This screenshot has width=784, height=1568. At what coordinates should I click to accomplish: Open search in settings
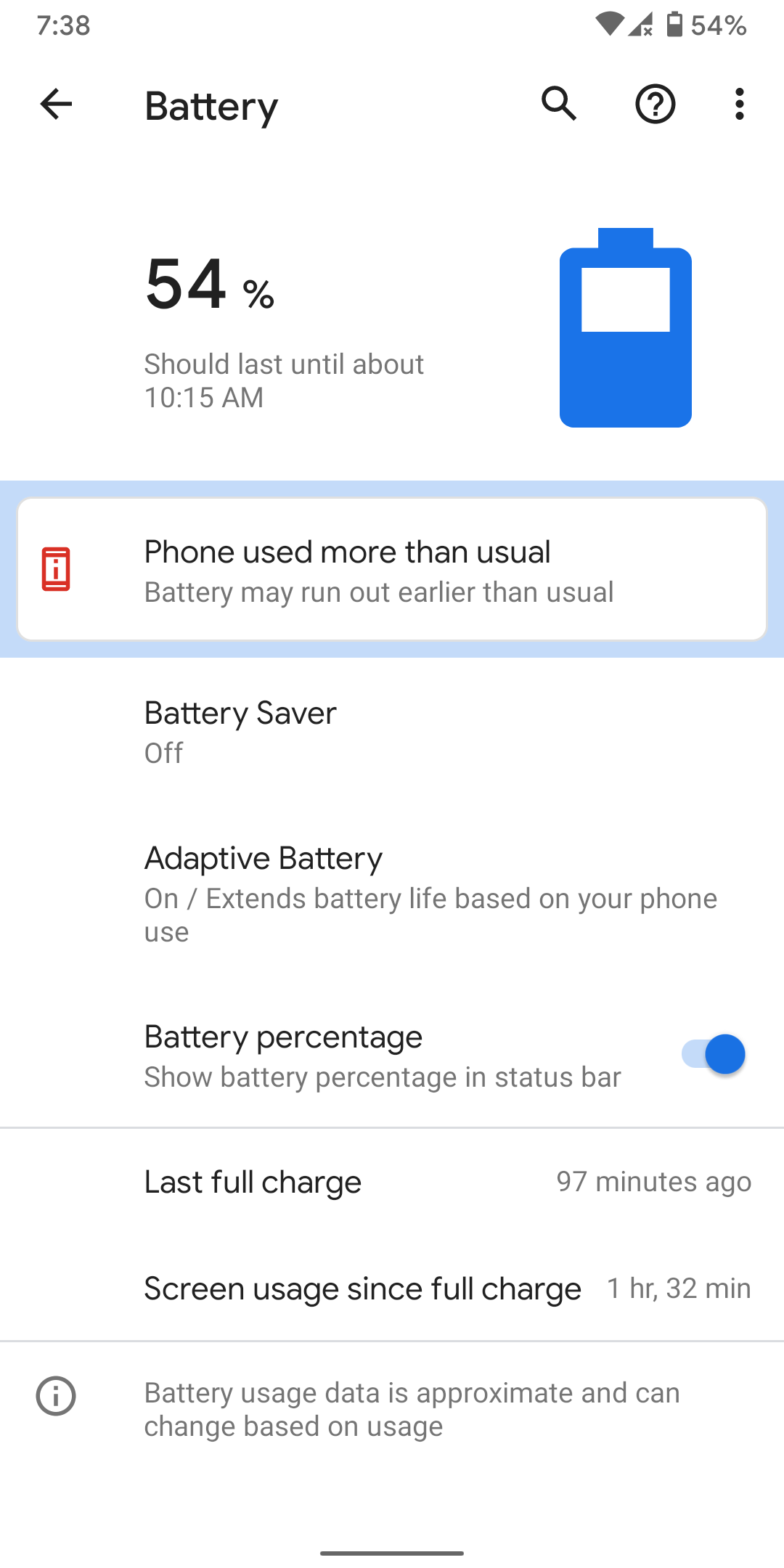click(558, 105)
